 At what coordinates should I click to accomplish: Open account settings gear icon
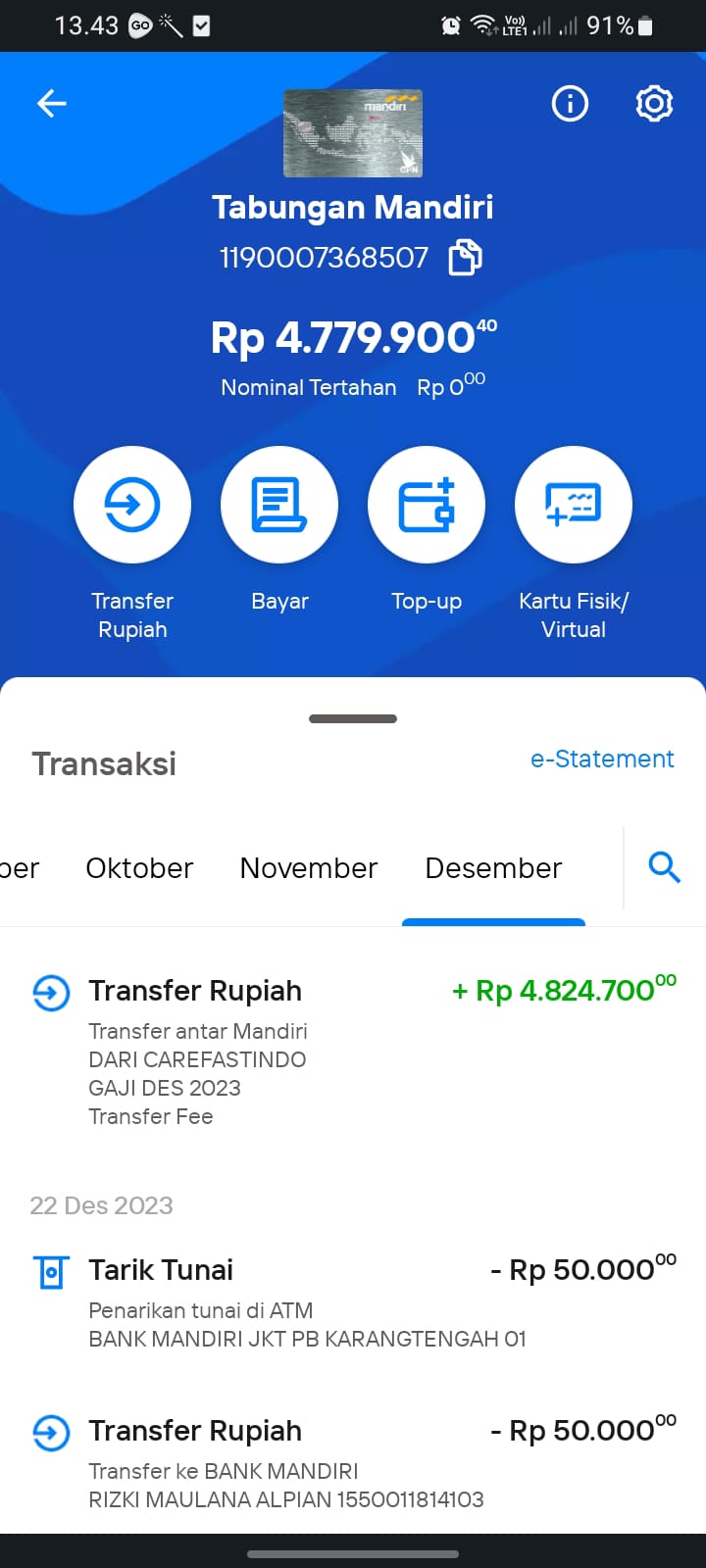tap(654, 103)
